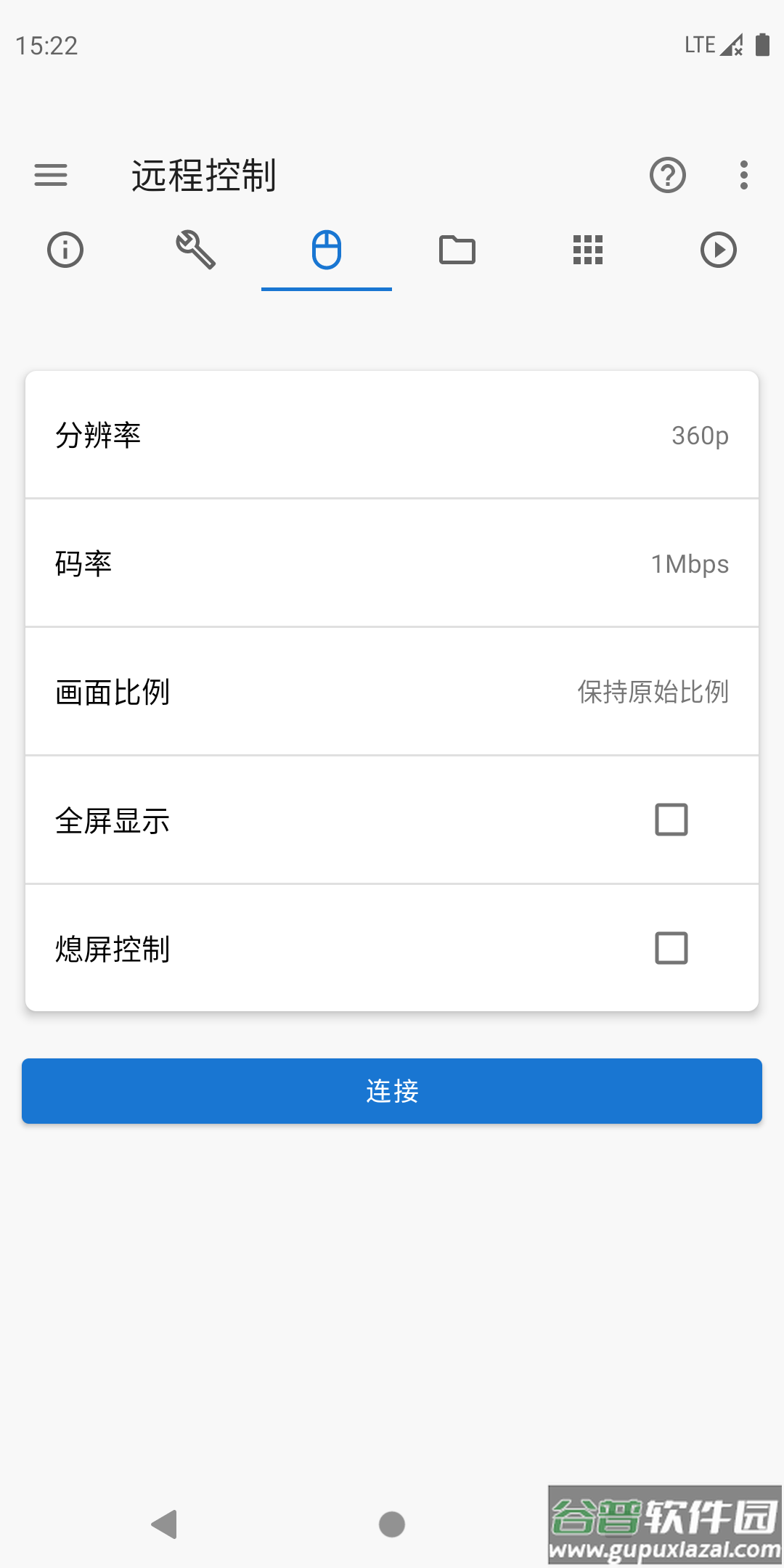Open the 码率 bitrate selector showing 1Mbps
Viewport: 784px width, 1568px height.
(x=391, y=563)
